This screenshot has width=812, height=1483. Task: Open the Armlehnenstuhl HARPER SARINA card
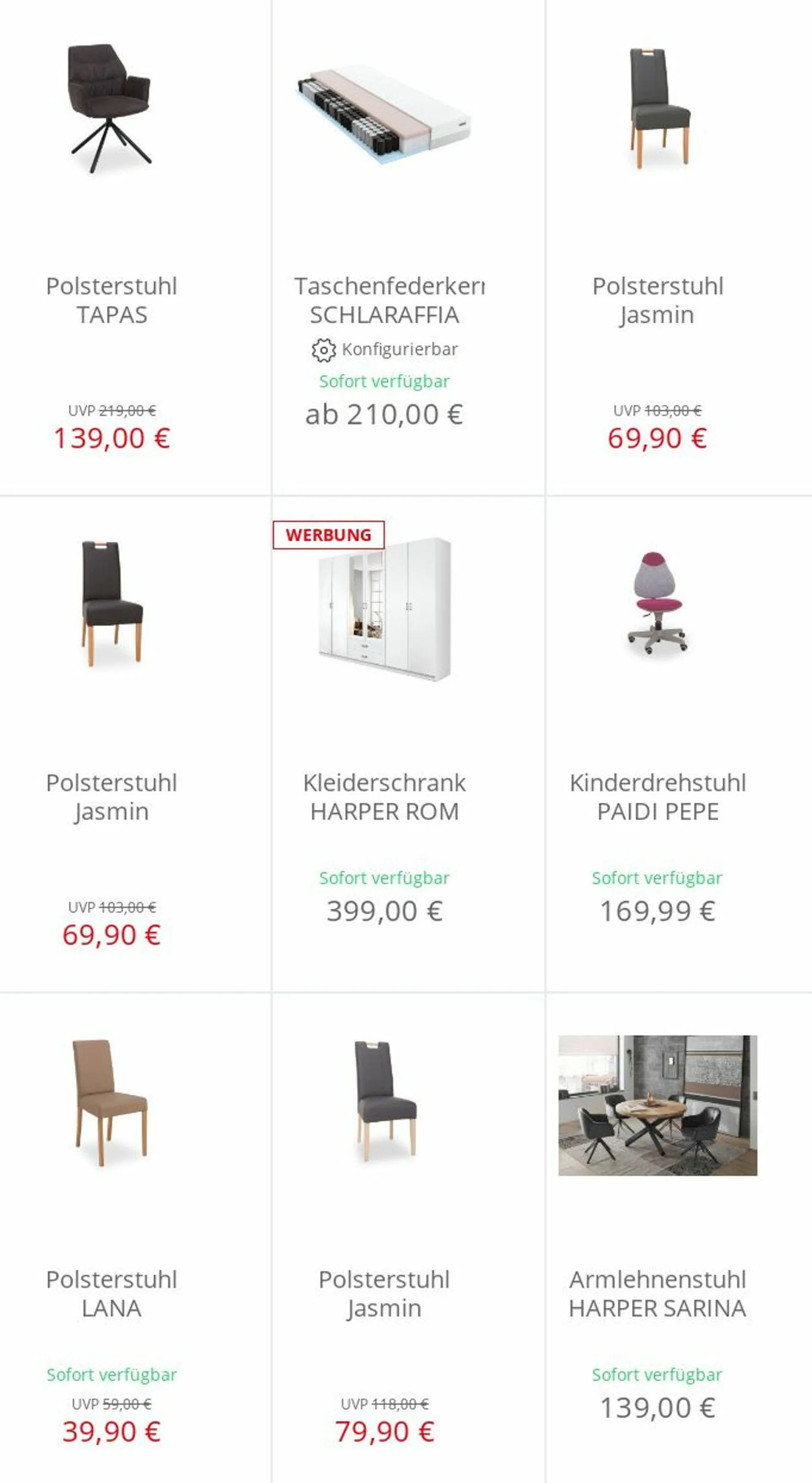coord(657,1293)
